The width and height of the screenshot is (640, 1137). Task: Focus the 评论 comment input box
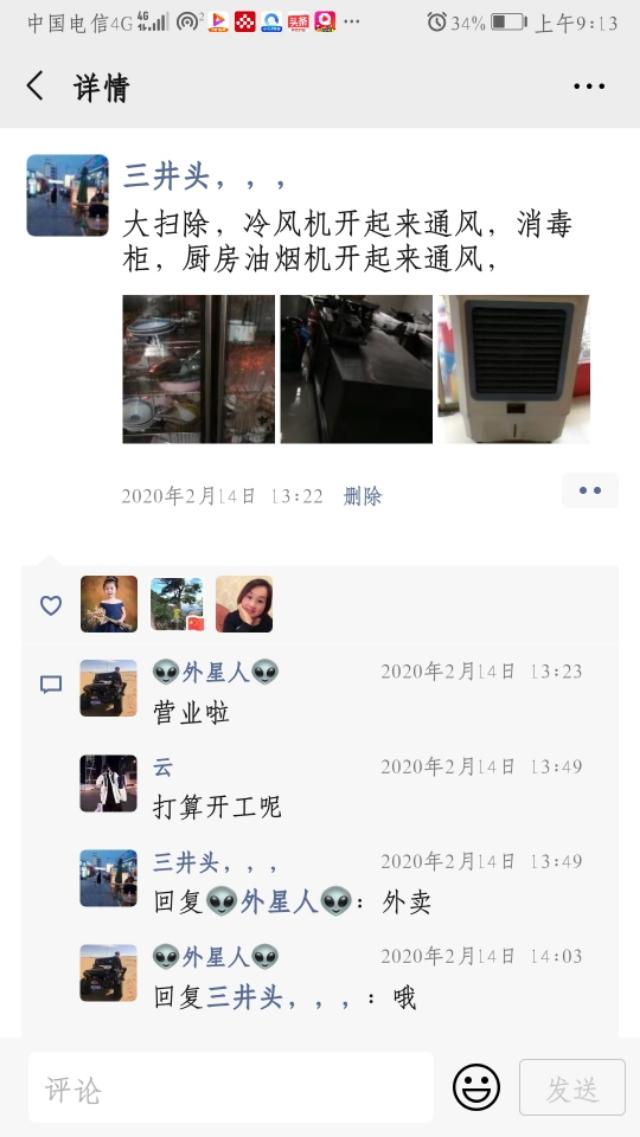[x=231, y=1087]
